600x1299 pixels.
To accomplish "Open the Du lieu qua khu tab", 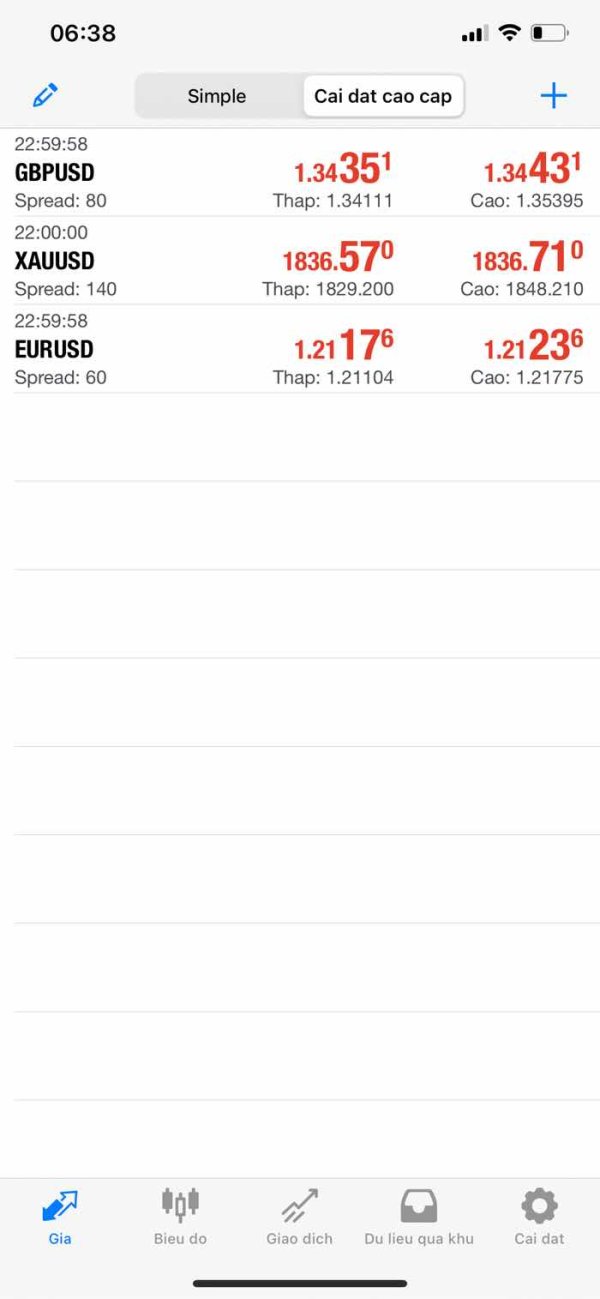I will click(x=419, y=1217).
